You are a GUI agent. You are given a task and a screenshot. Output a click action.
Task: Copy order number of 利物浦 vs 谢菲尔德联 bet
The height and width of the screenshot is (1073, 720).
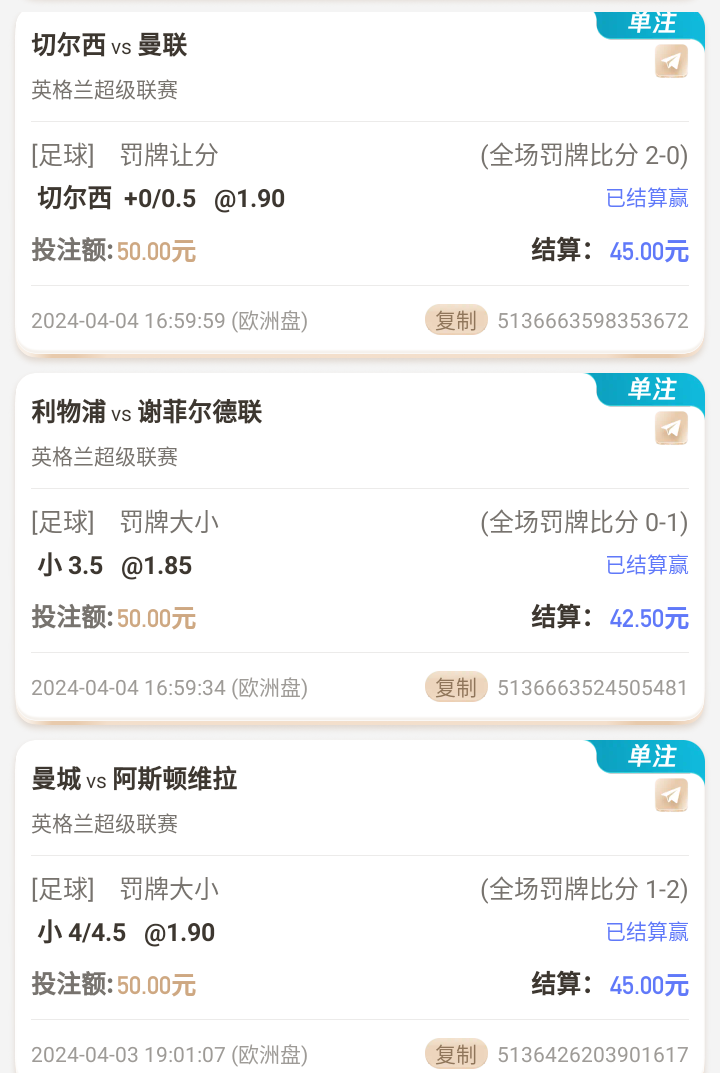pos(456,687)
